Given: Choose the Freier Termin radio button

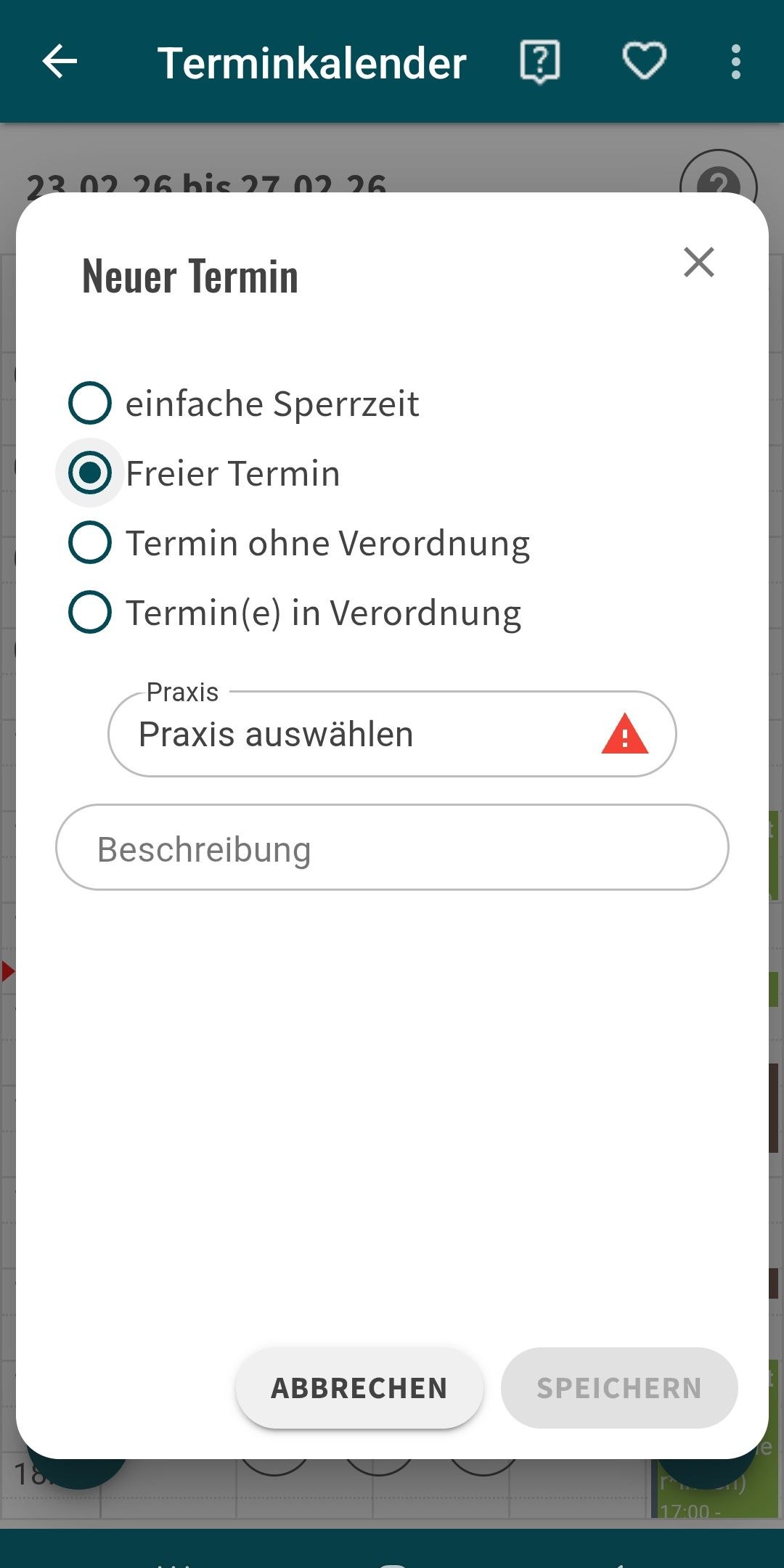Looking at the screenshot, I should [90, 473].
